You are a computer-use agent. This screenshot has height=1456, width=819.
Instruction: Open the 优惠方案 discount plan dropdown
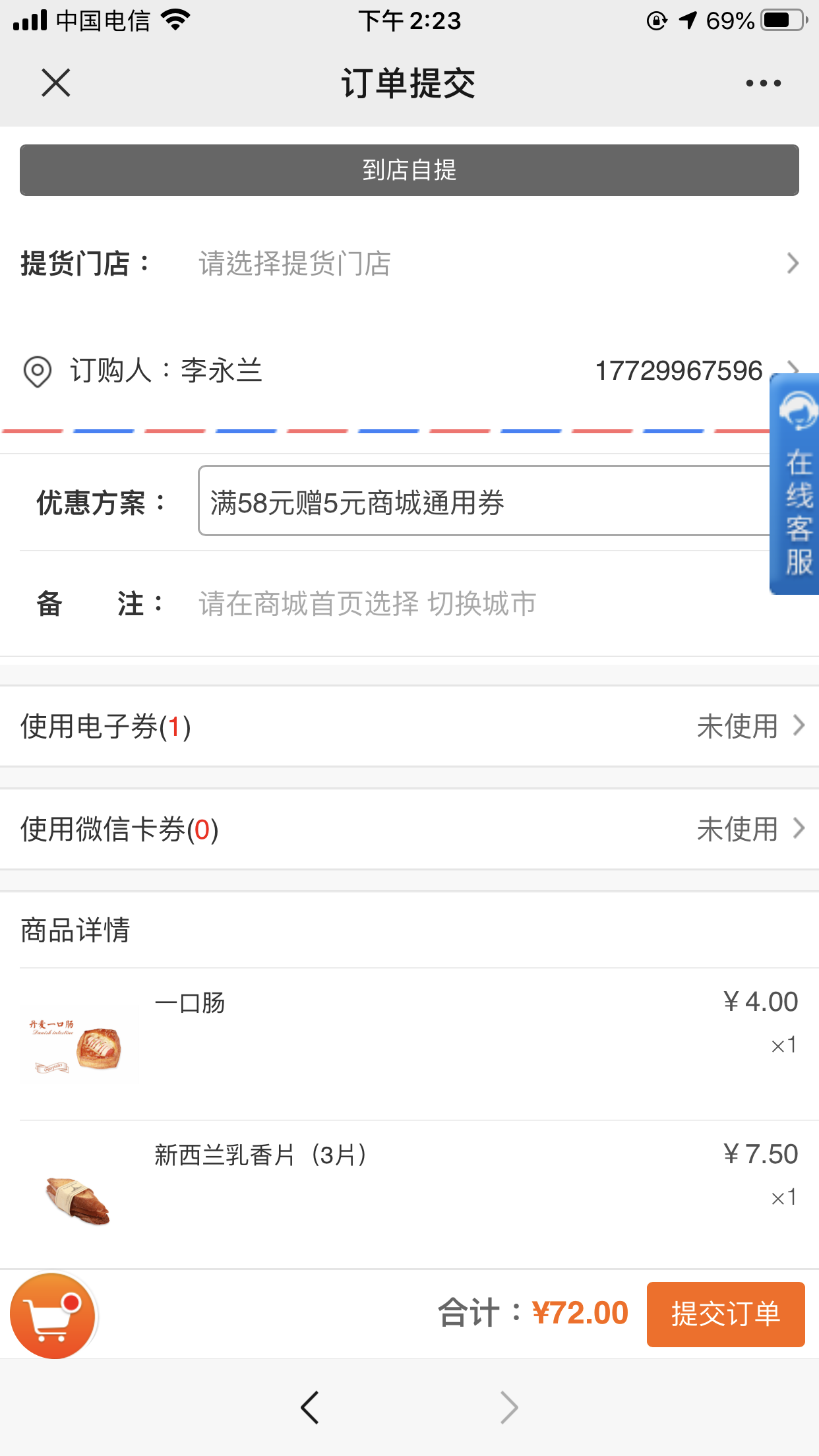485,501
